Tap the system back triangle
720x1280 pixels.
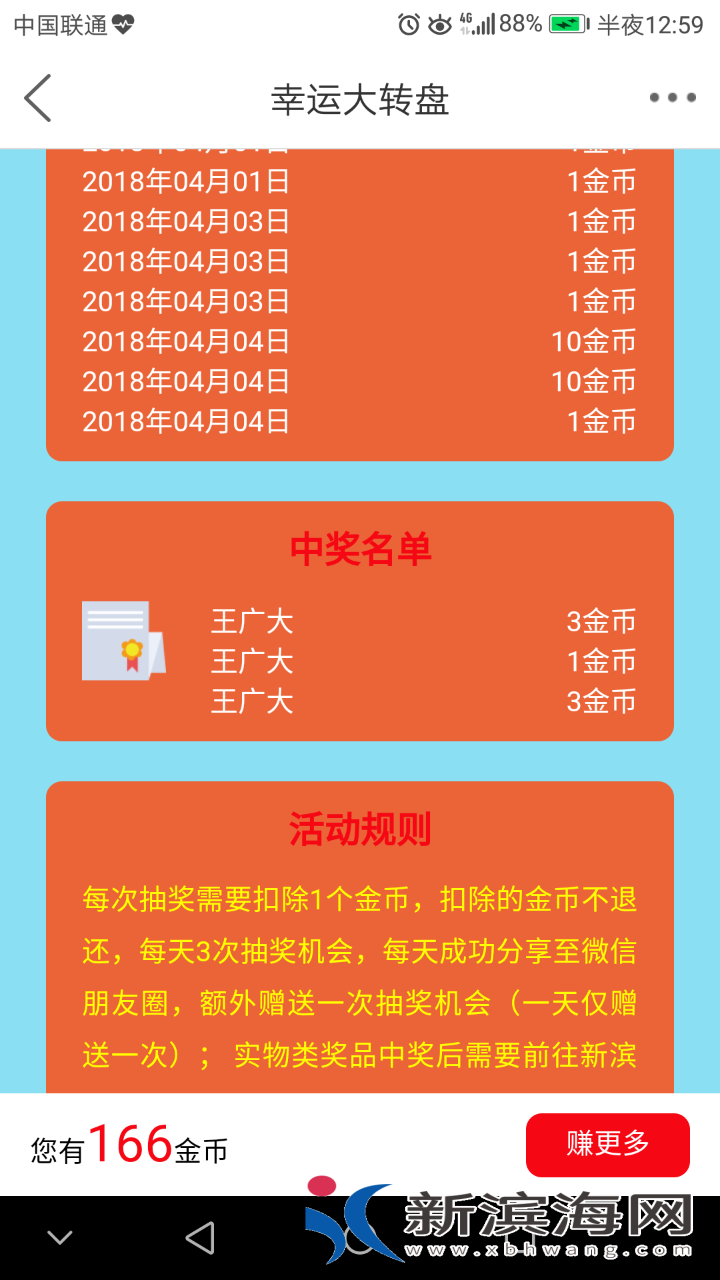201,1237
